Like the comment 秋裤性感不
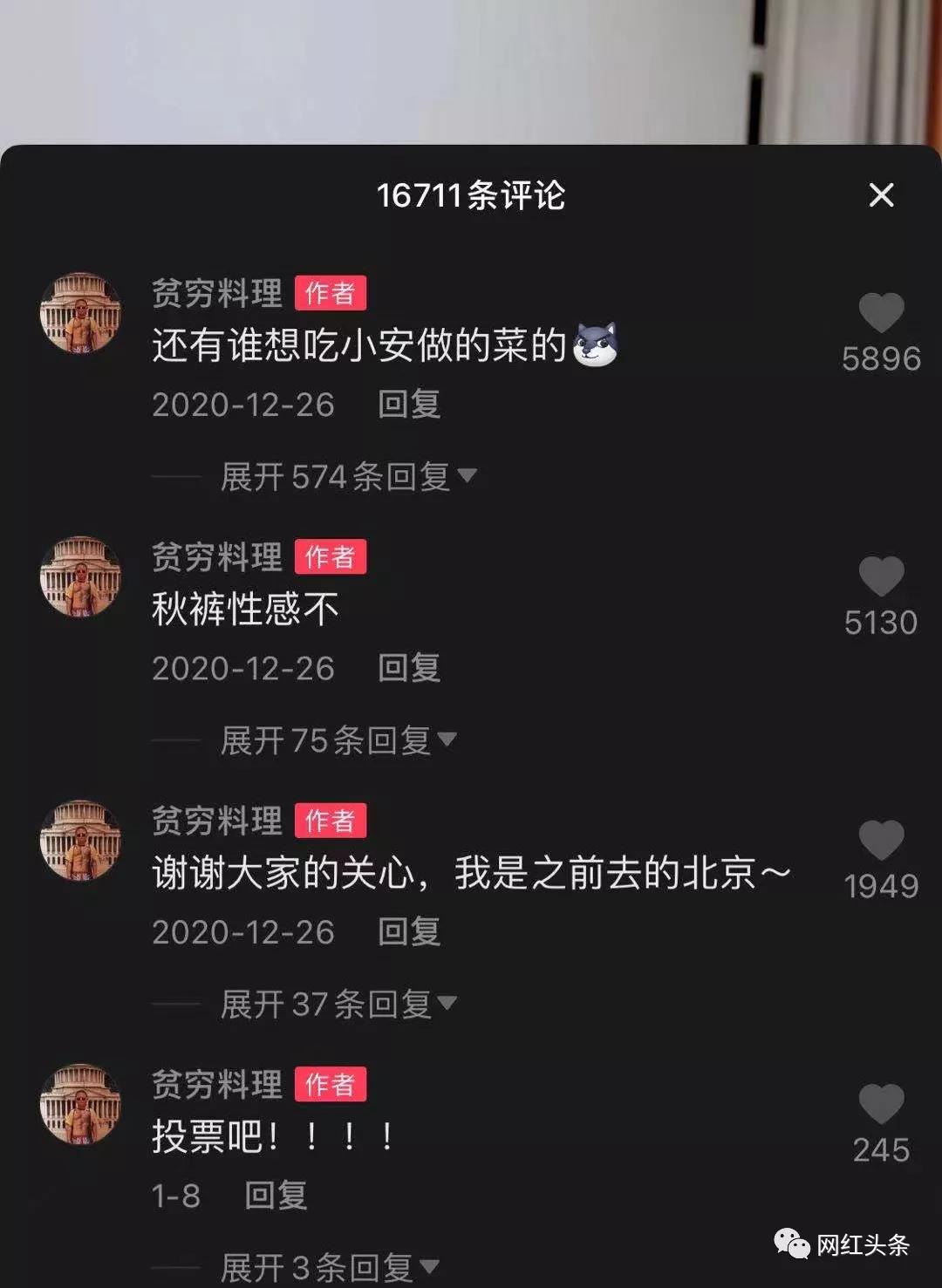This screenshot has height=1288, width=942. pyautogui.click(x=881, y=577)
